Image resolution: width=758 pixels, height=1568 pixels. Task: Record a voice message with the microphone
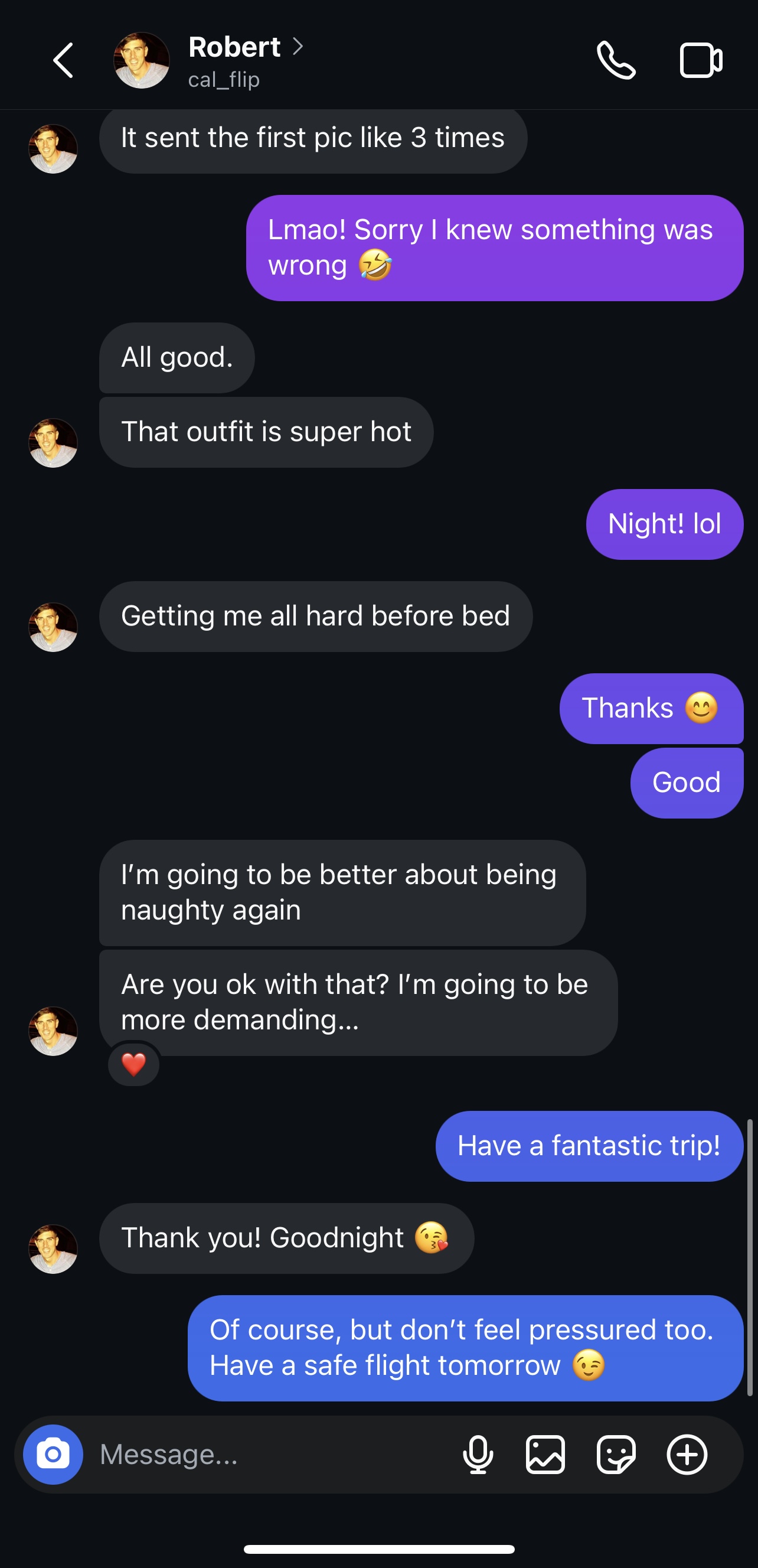coord(478,1454)
